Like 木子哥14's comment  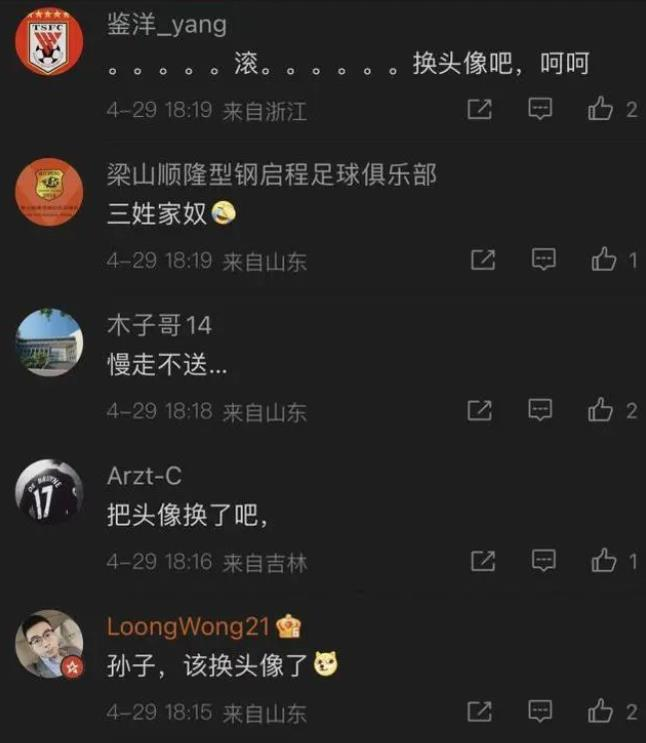click(602, 410)
